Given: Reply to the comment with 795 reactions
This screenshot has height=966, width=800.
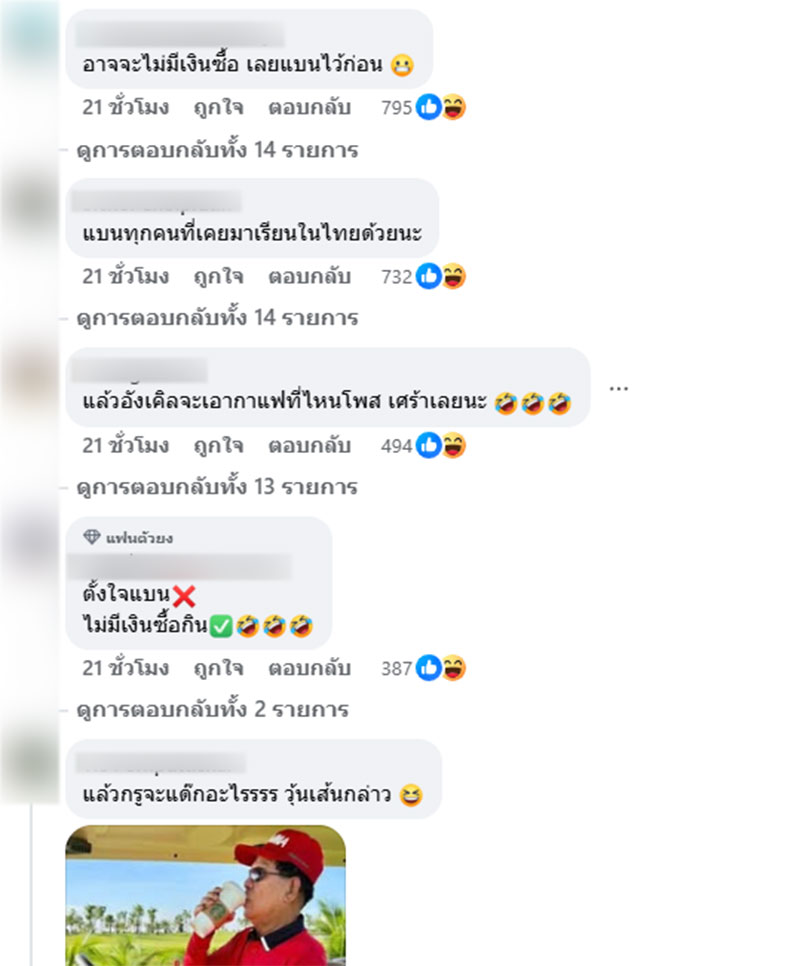Looking at the screenshot, I should point(309,108).
